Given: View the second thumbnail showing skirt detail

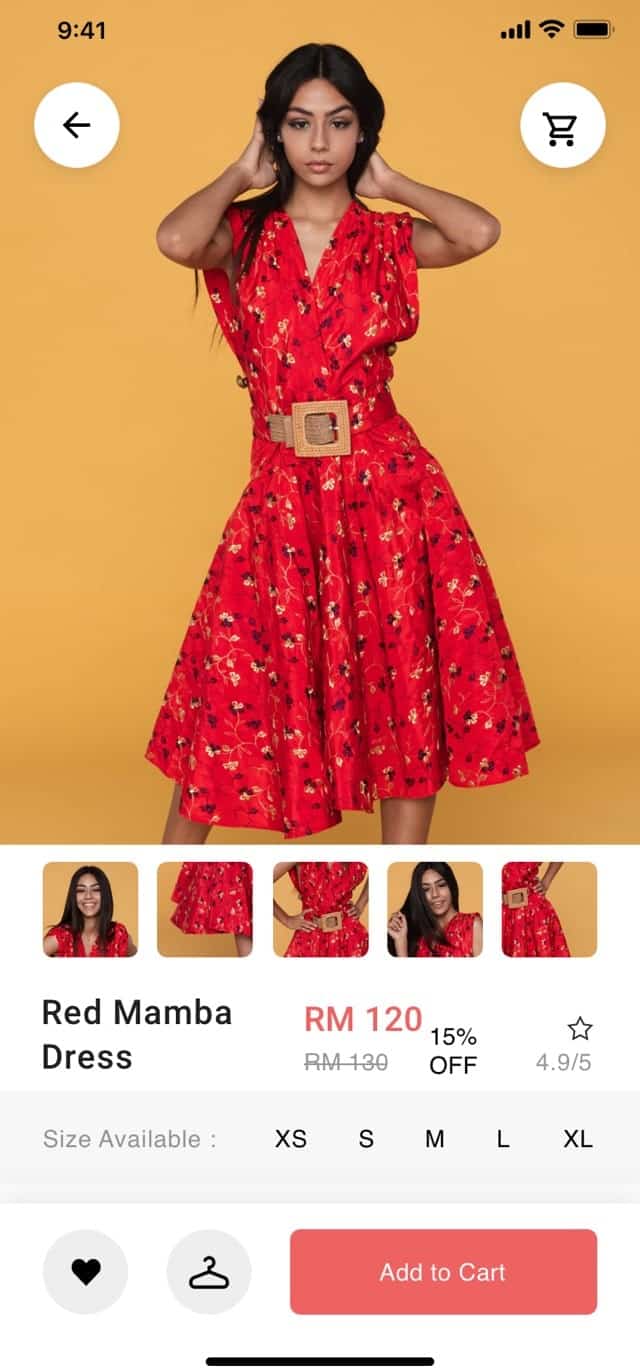Looking at the screenshot, I should tap(205, 909).
